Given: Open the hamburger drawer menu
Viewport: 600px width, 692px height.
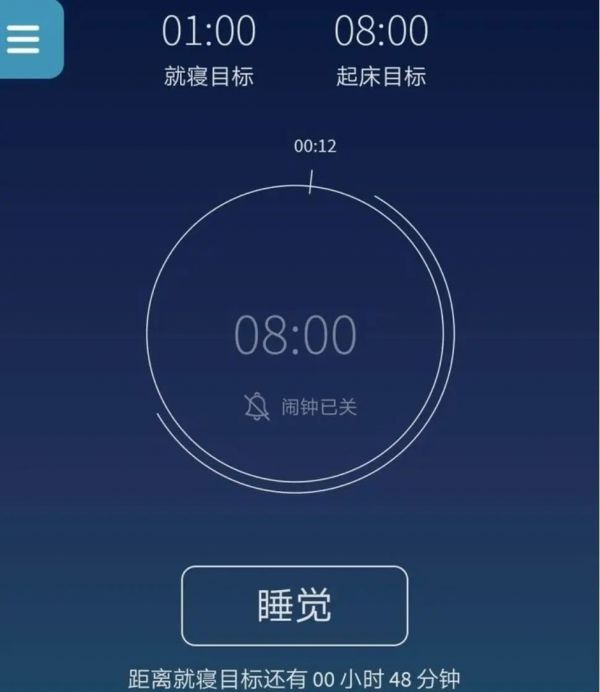Looking at the screenshot, I should tap(24, 36).
